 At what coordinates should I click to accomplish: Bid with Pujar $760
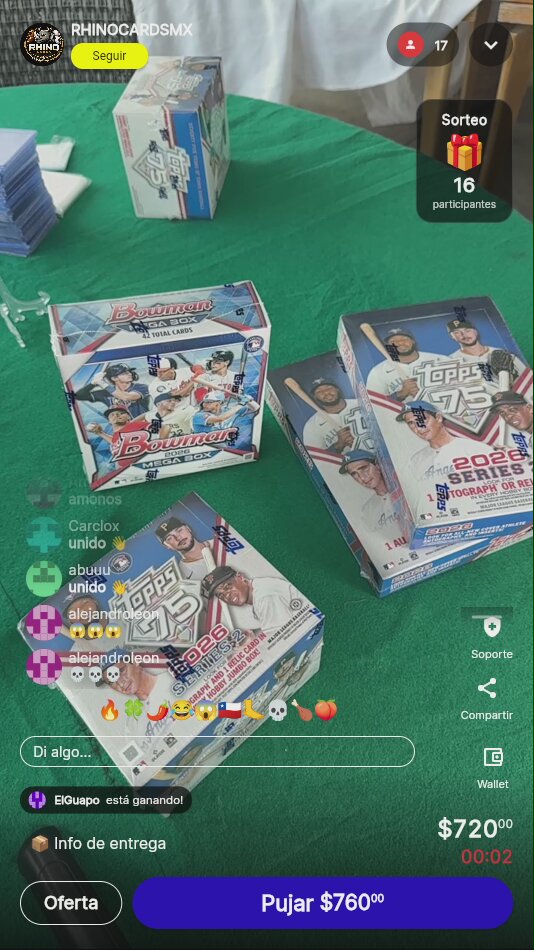[x=322, y=903]
